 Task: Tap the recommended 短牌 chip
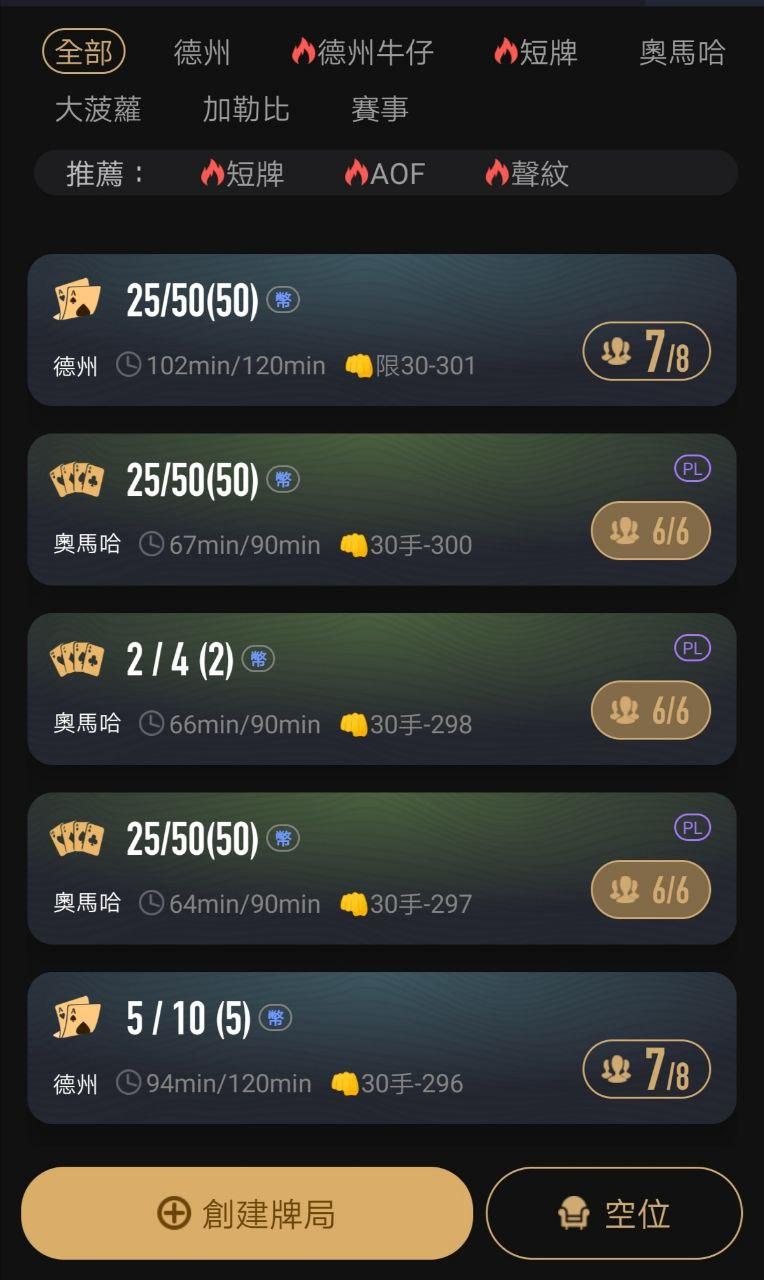click(x=242, y=174)
